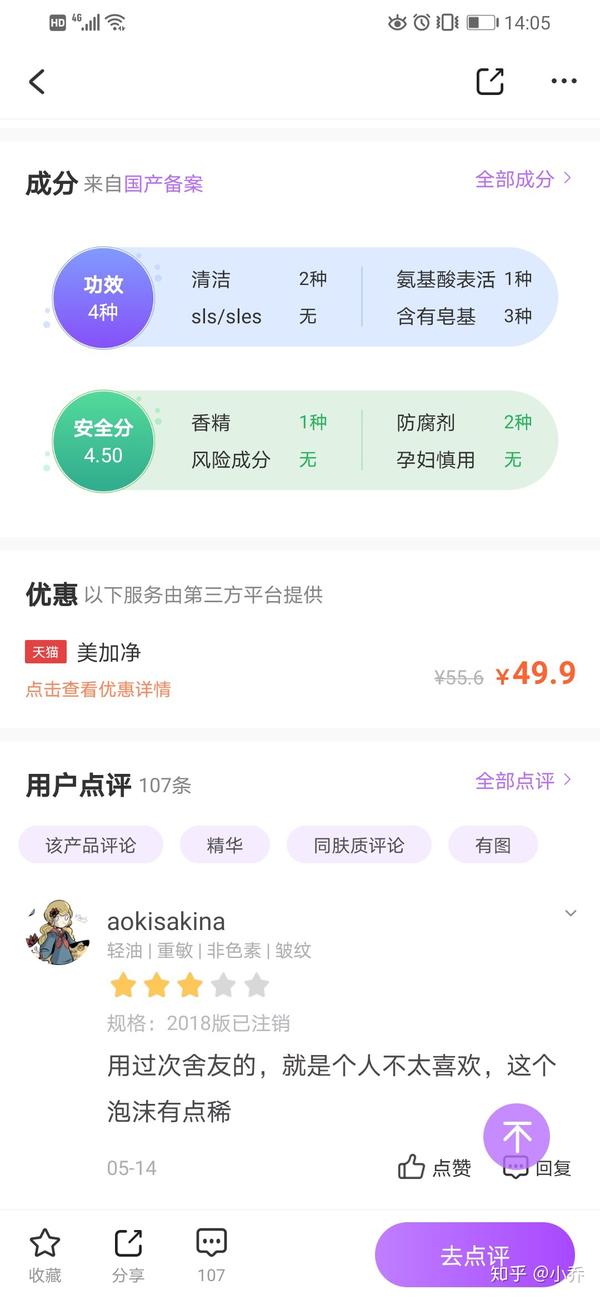600x1300 pixels.
Task: Filter reviews by 该产品评论
Action: pyautogui.click(x=91, y=845)
